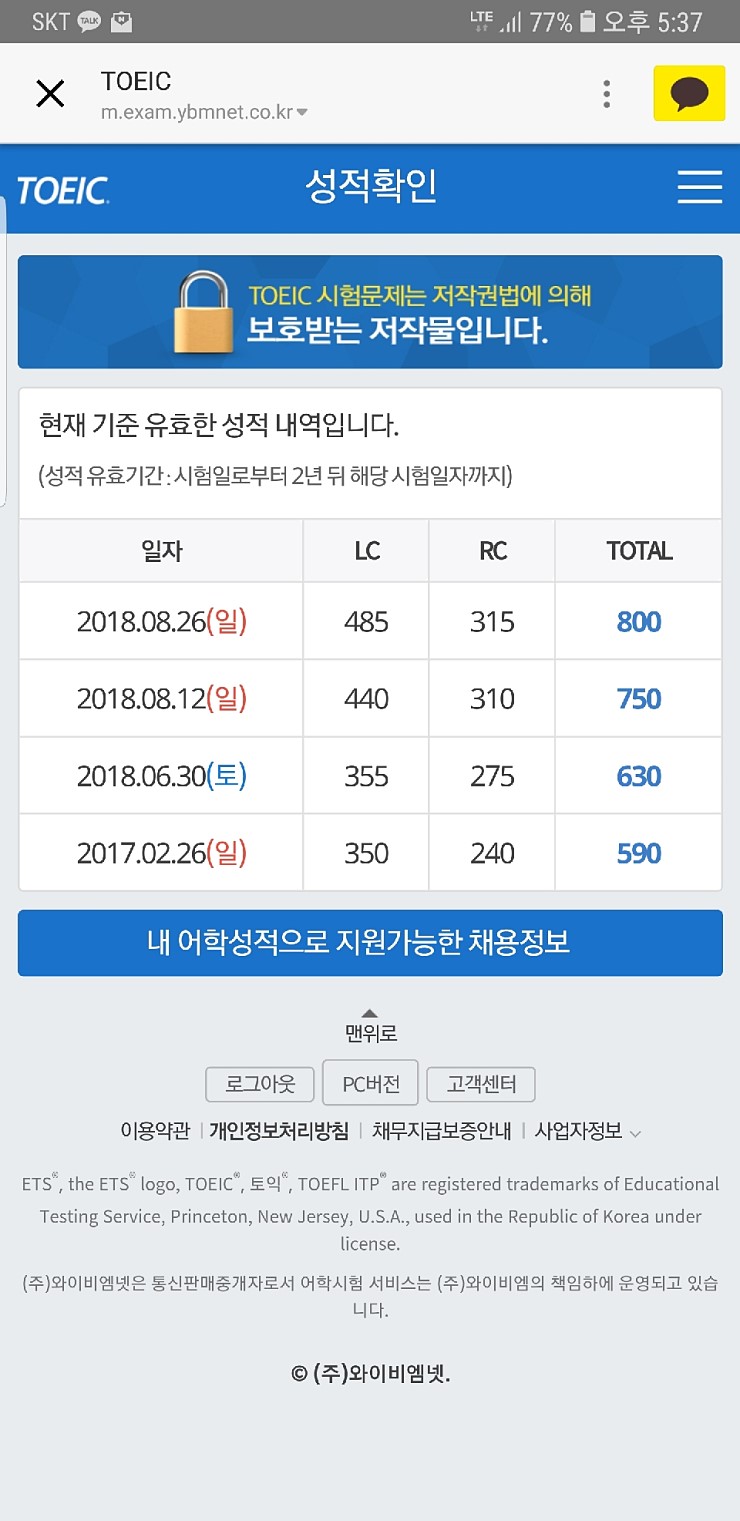Open 고객센터
Image resolution: width=740 pixels, height=1521 pixels.
(x=481, y=1084)
